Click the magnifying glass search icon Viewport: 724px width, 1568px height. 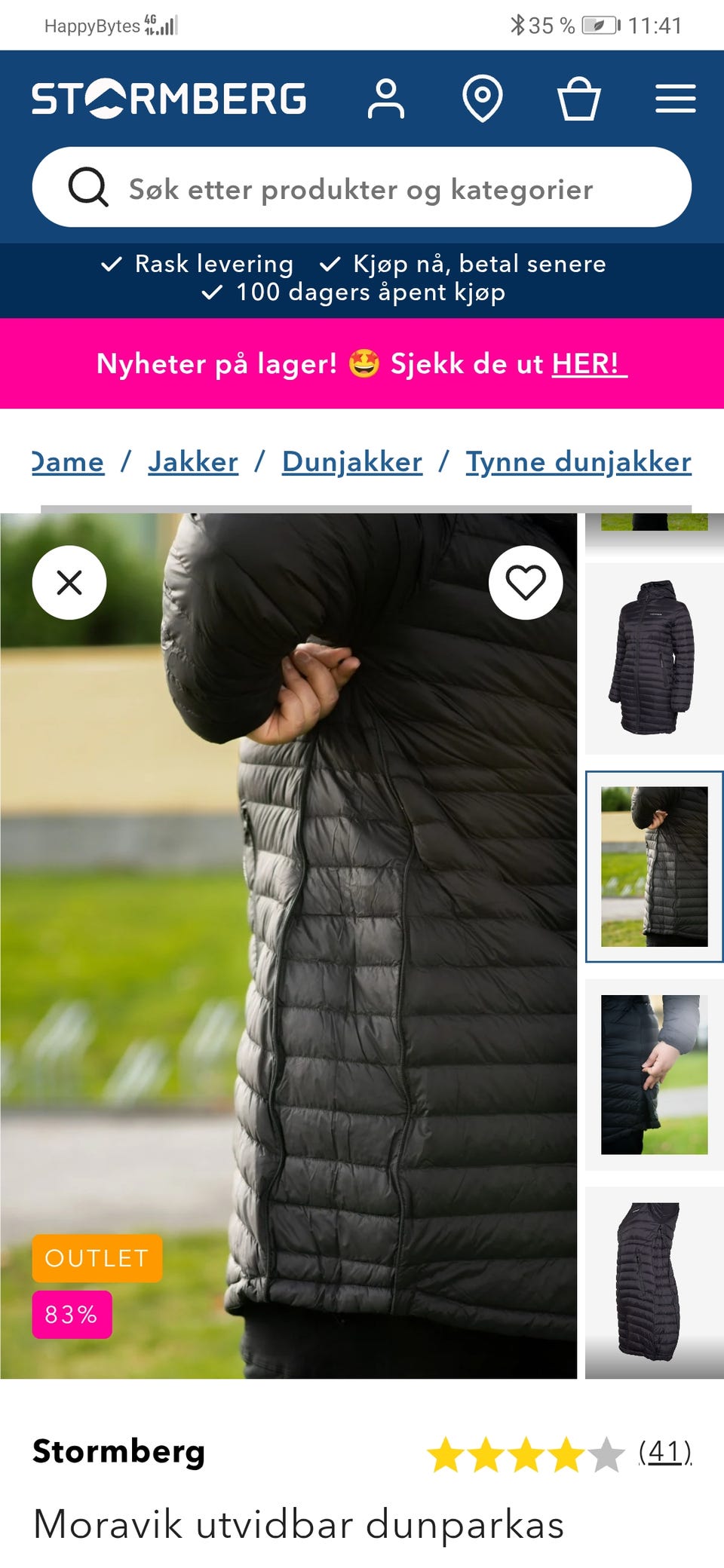pyautogui.click(x=88, y=188)
